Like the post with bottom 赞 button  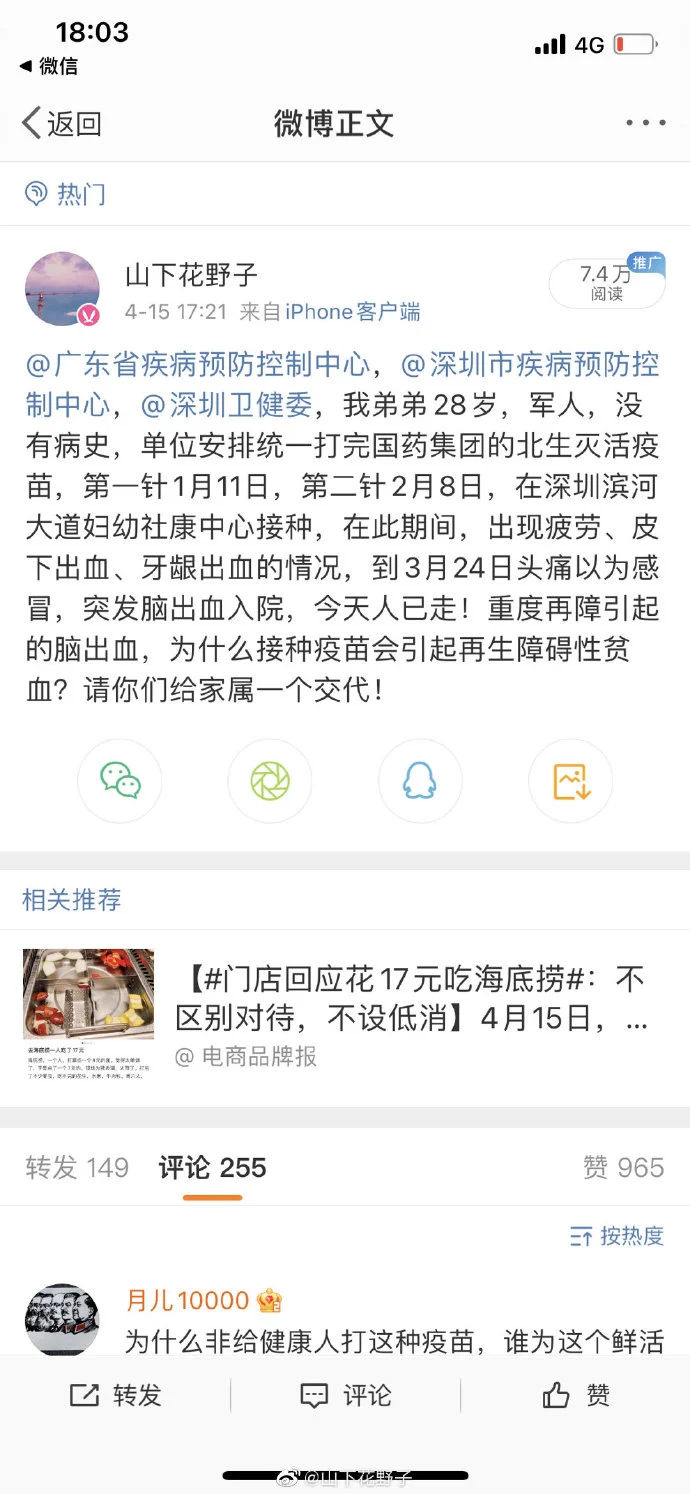tap(576, 1395)
